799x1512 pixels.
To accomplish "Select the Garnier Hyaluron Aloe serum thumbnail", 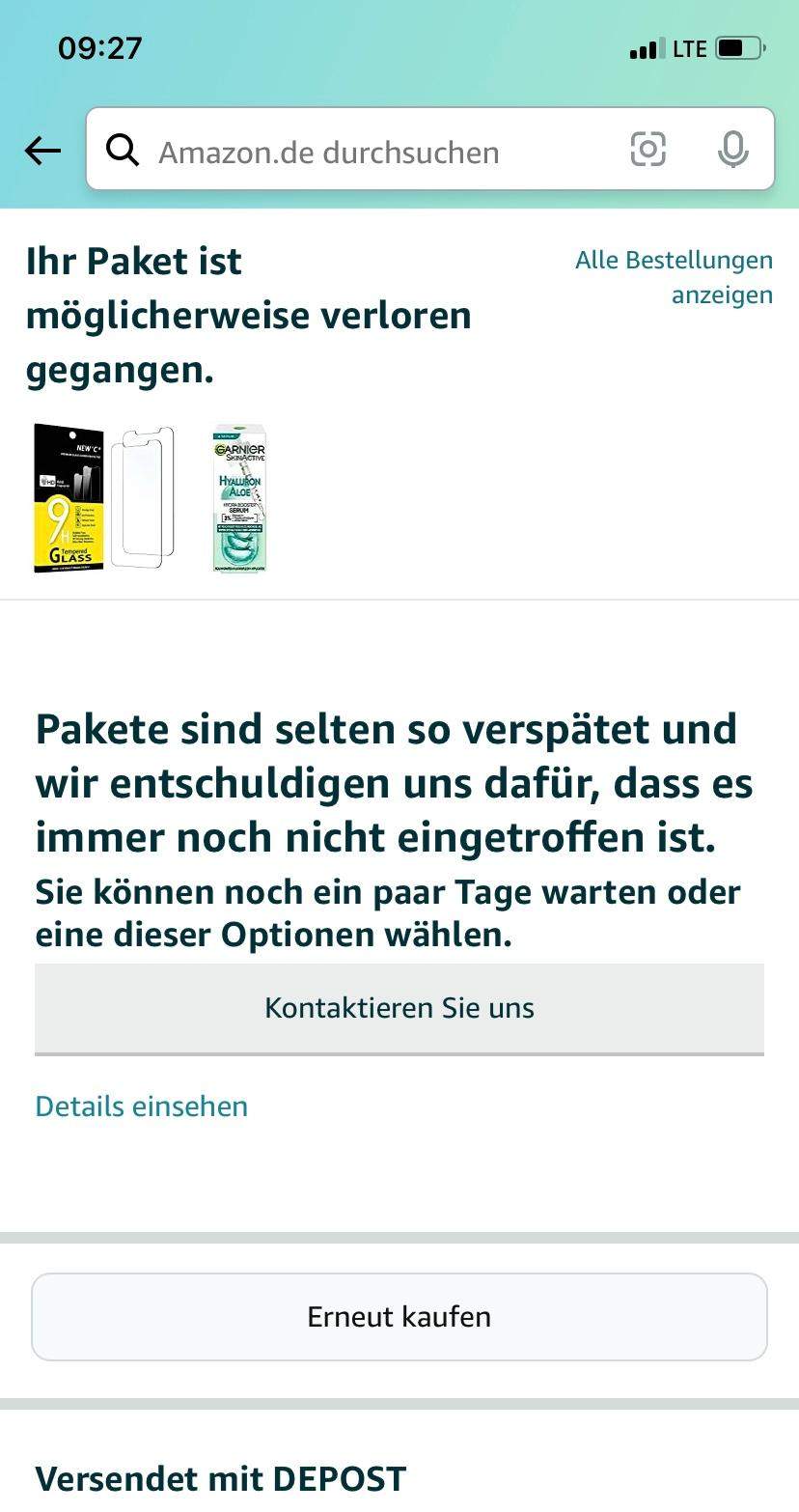I will coord(237,497).
